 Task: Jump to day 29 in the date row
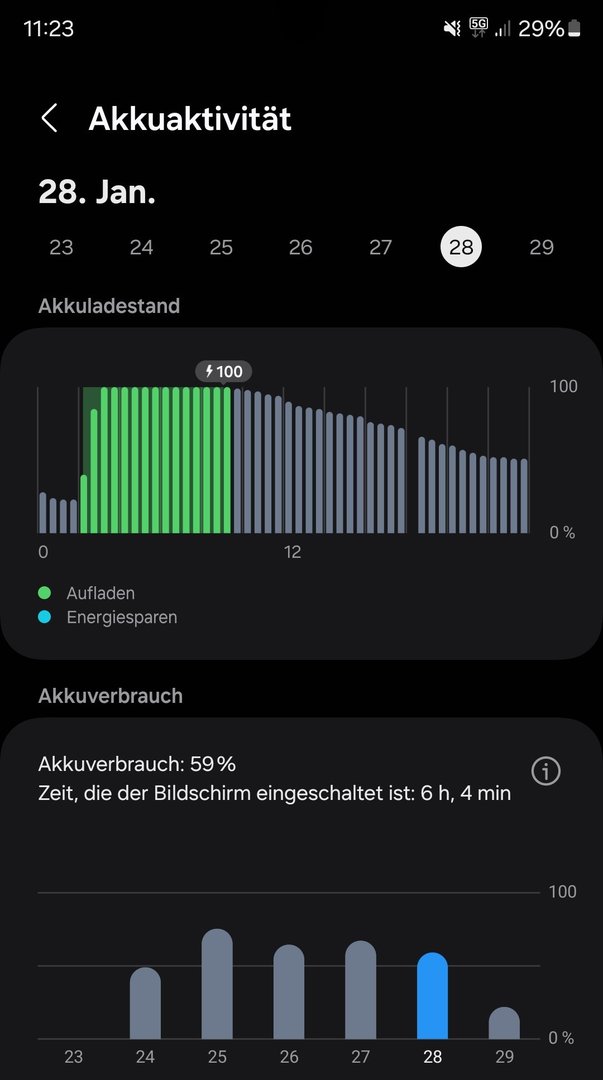[x=541, y=247]
